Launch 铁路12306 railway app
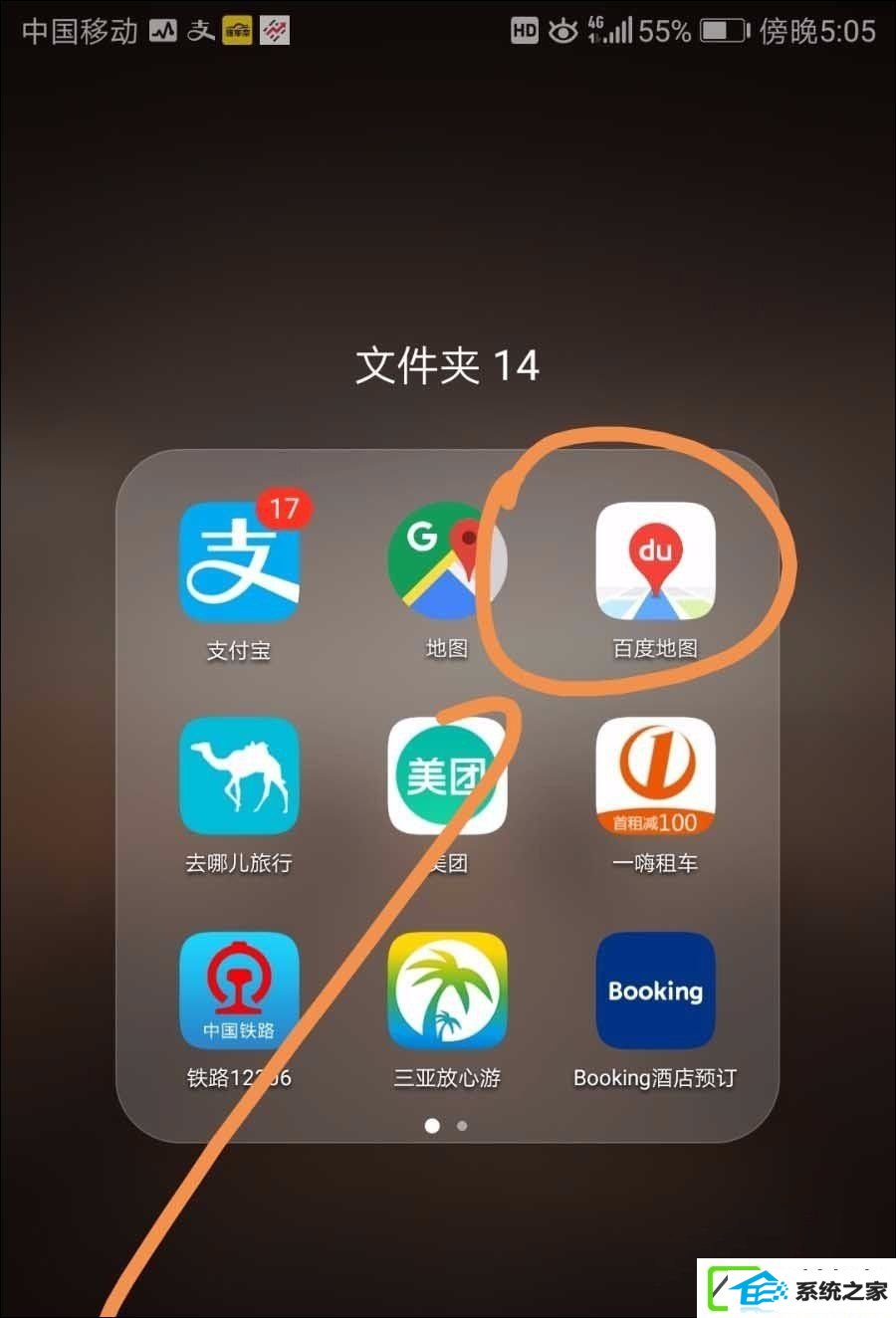The image size is (896, 1318). 239,990
